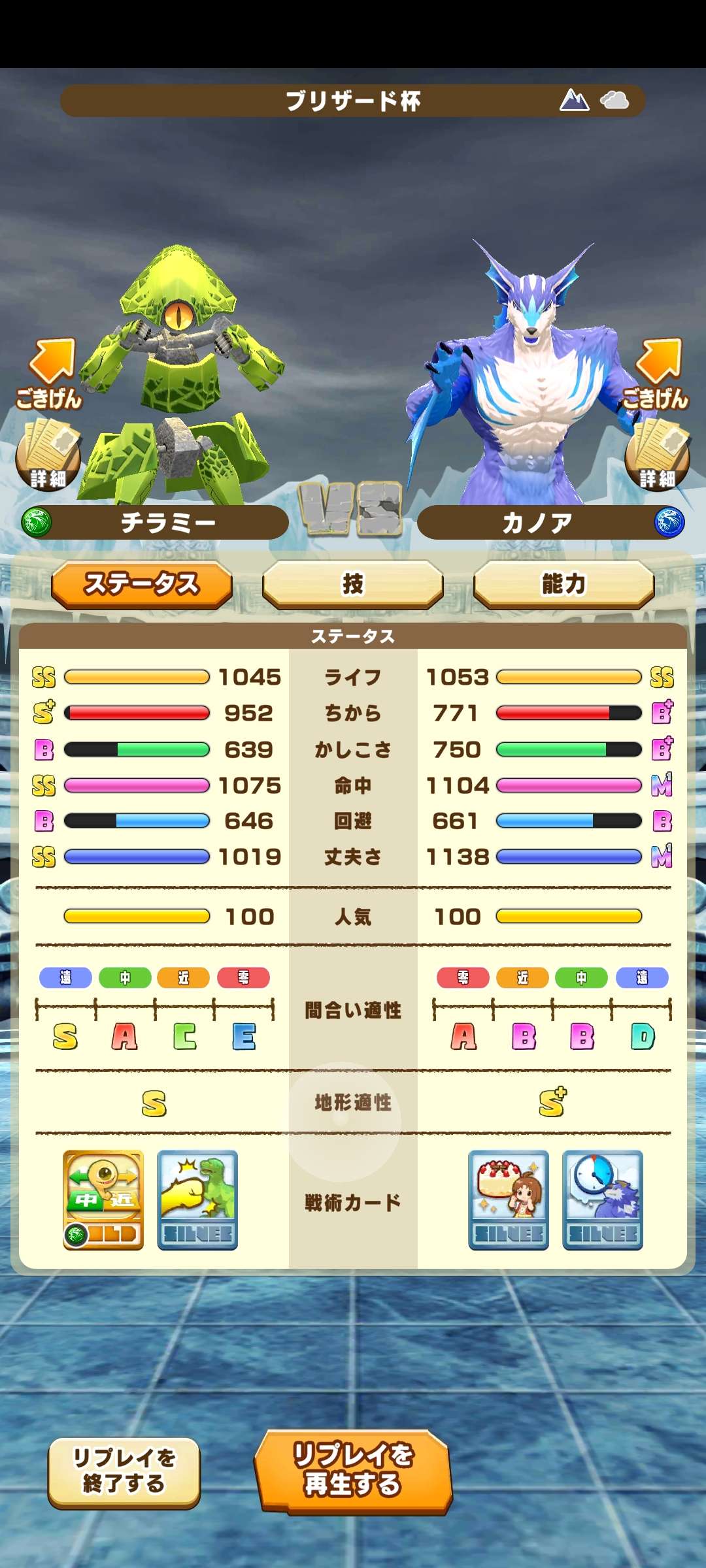View チラミー's silver dinosaur punch card
The image size is (706, 1568).
197,1200
